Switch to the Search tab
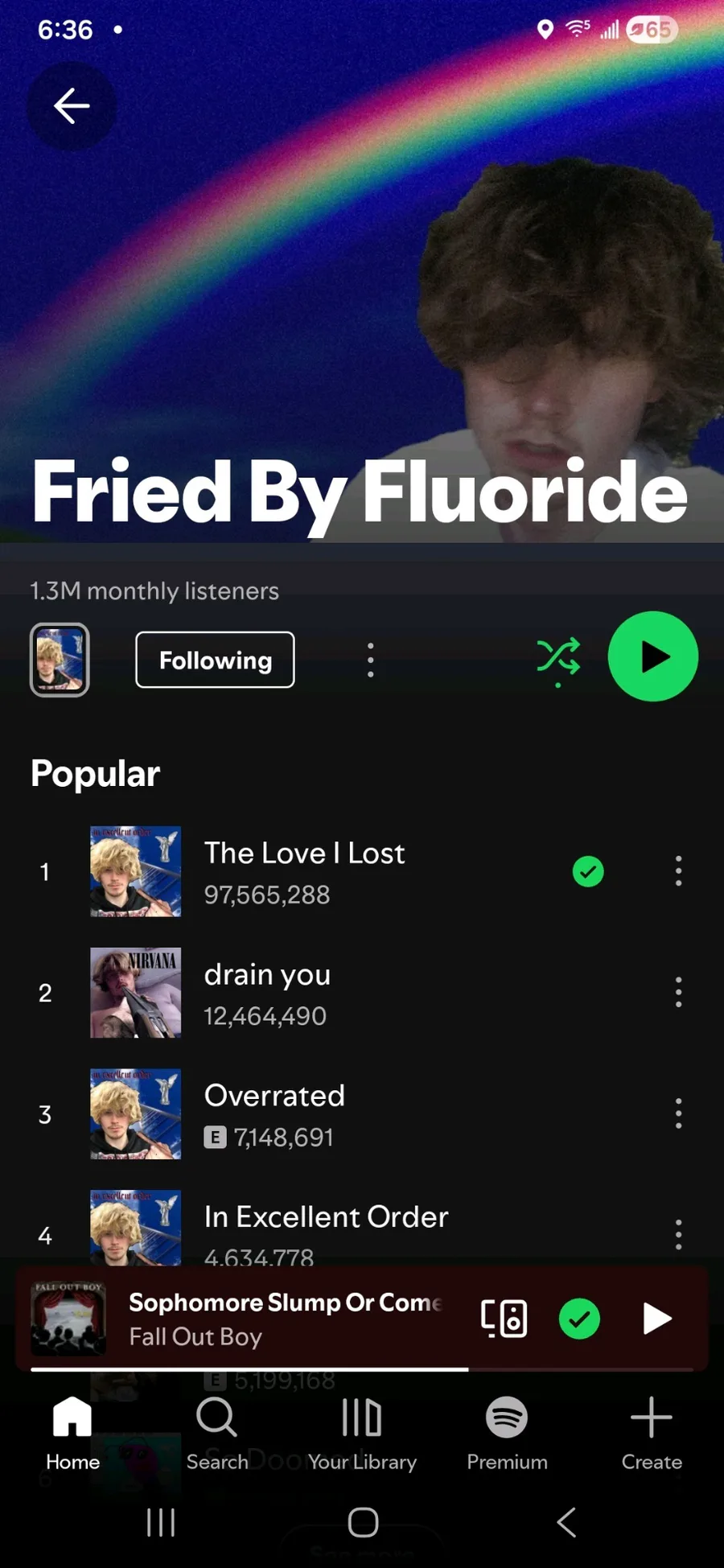This screenshot has width=724, height=1568. pyautogui.click(x=216, y=1434)
